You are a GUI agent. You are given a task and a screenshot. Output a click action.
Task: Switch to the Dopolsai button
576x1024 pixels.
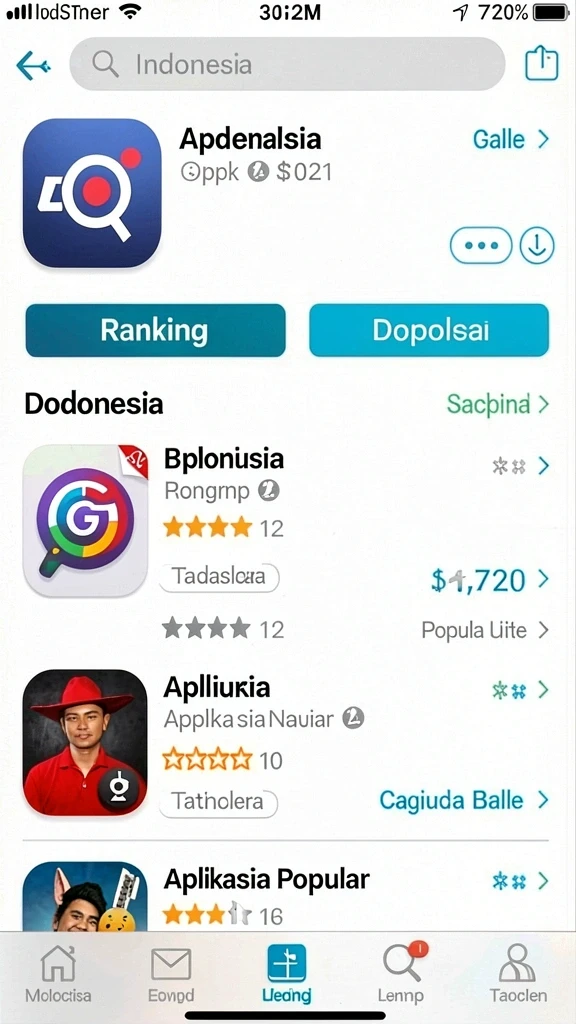tap(429, 330)
